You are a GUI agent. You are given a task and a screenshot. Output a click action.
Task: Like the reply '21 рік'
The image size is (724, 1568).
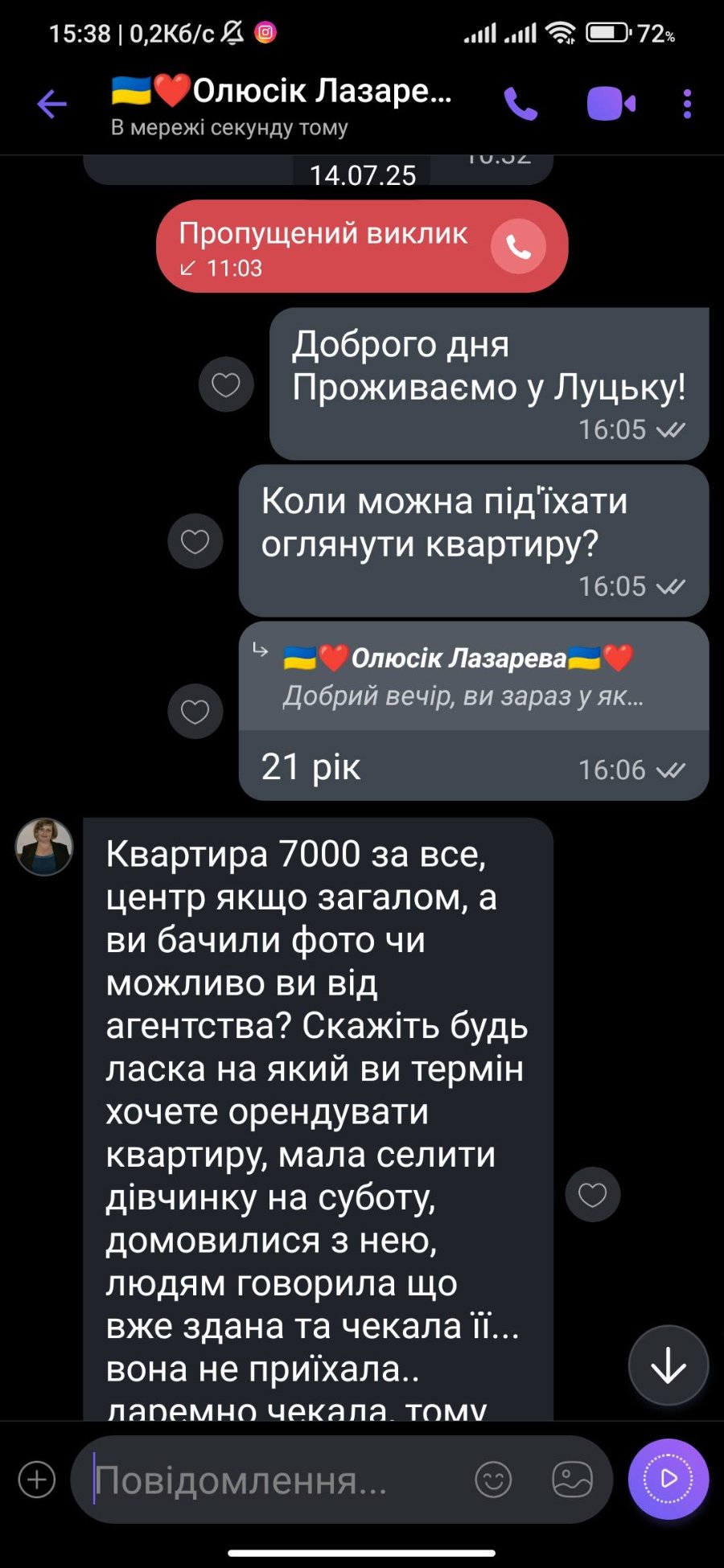195,712
